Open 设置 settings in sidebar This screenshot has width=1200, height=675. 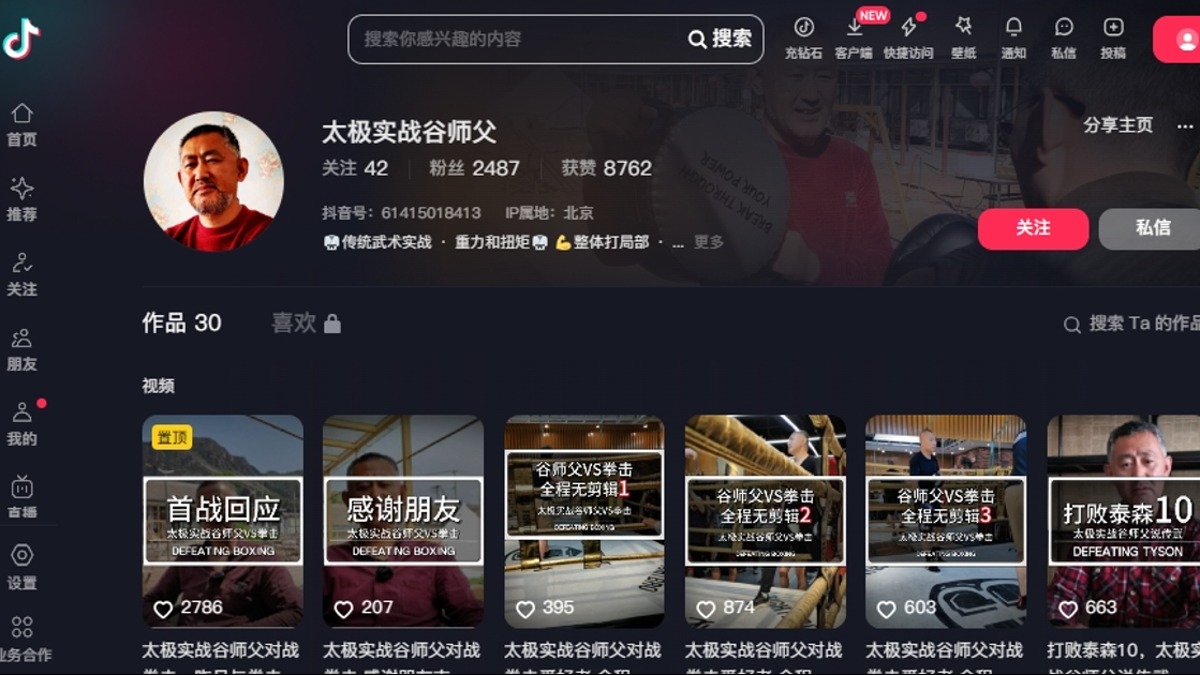[22, 566]
